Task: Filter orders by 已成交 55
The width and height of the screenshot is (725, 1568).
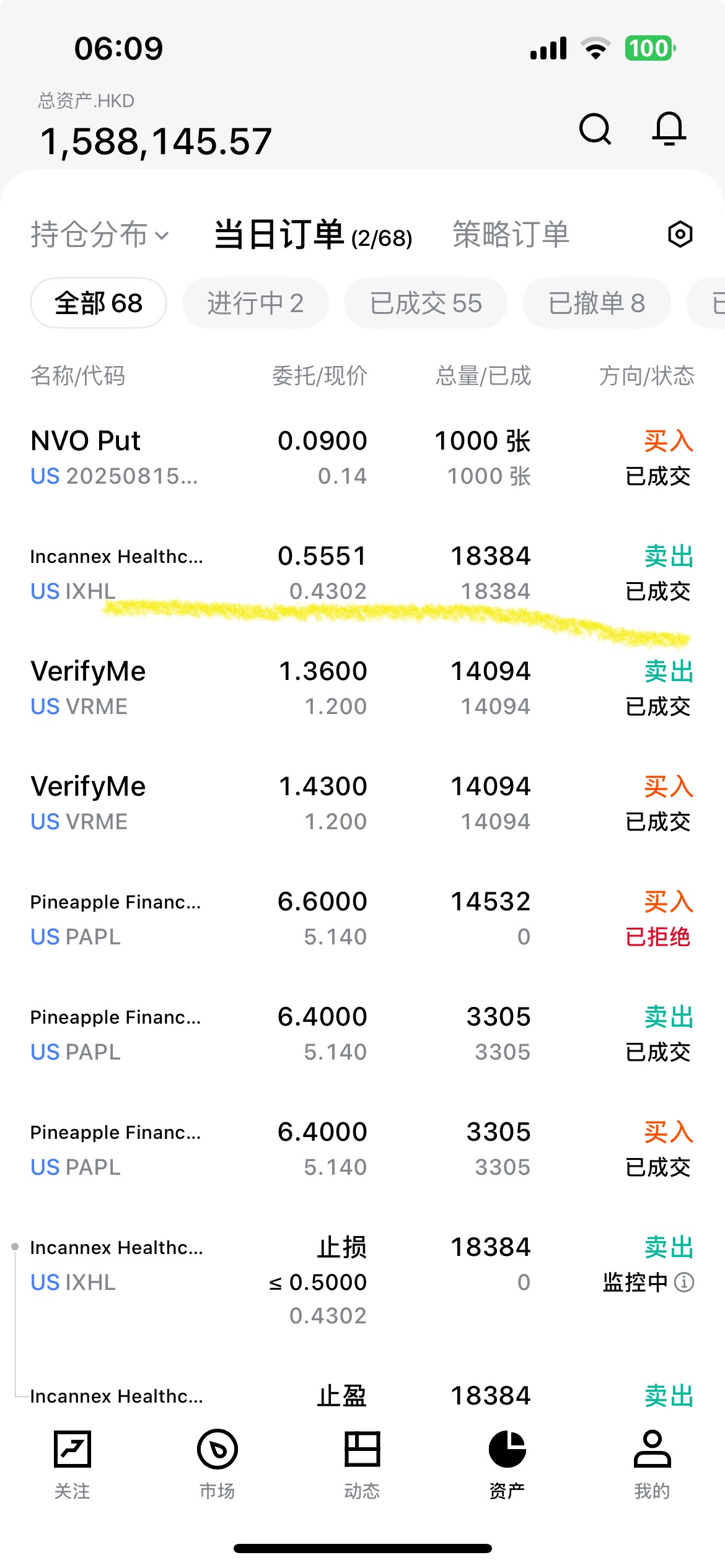Action: (426, 303)
